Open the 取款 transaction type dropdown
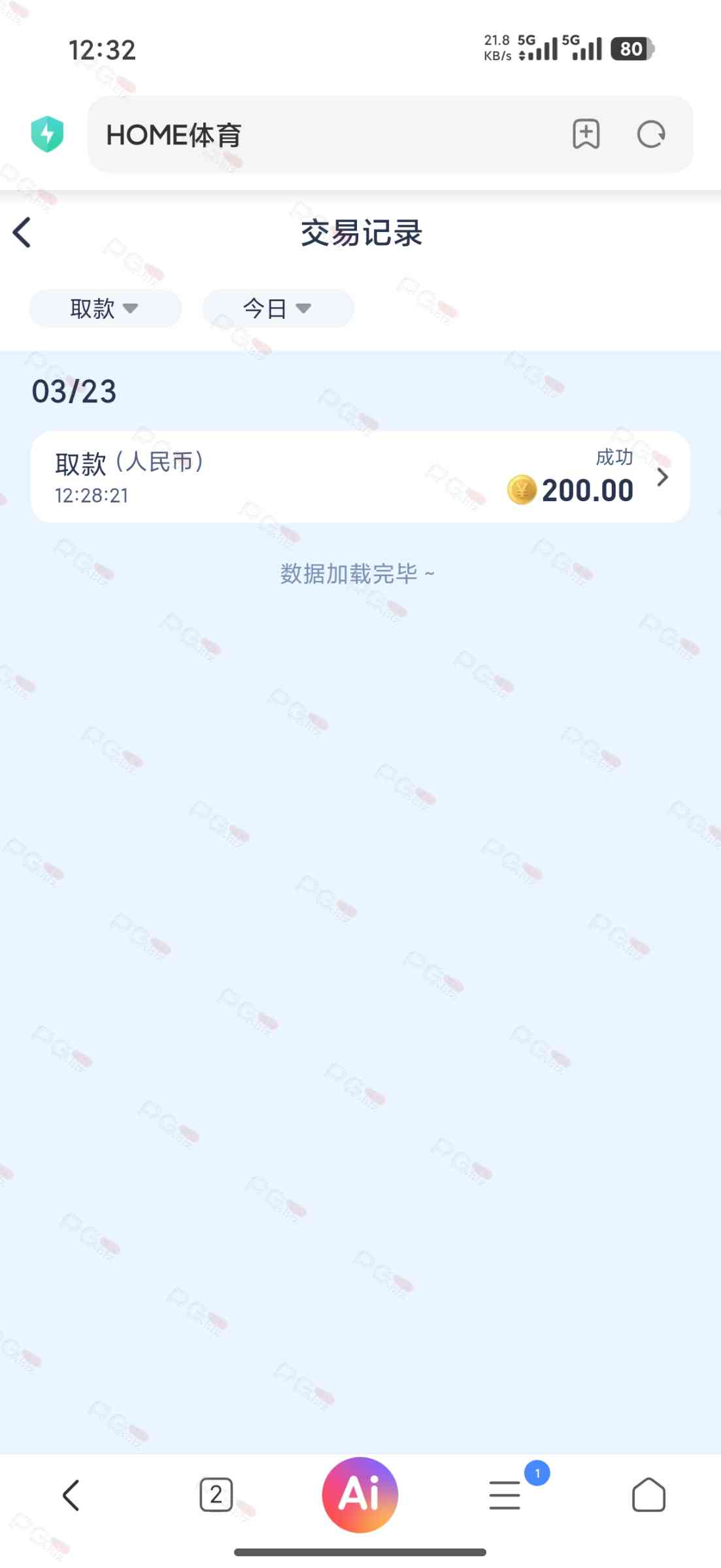 click(105, 308)
